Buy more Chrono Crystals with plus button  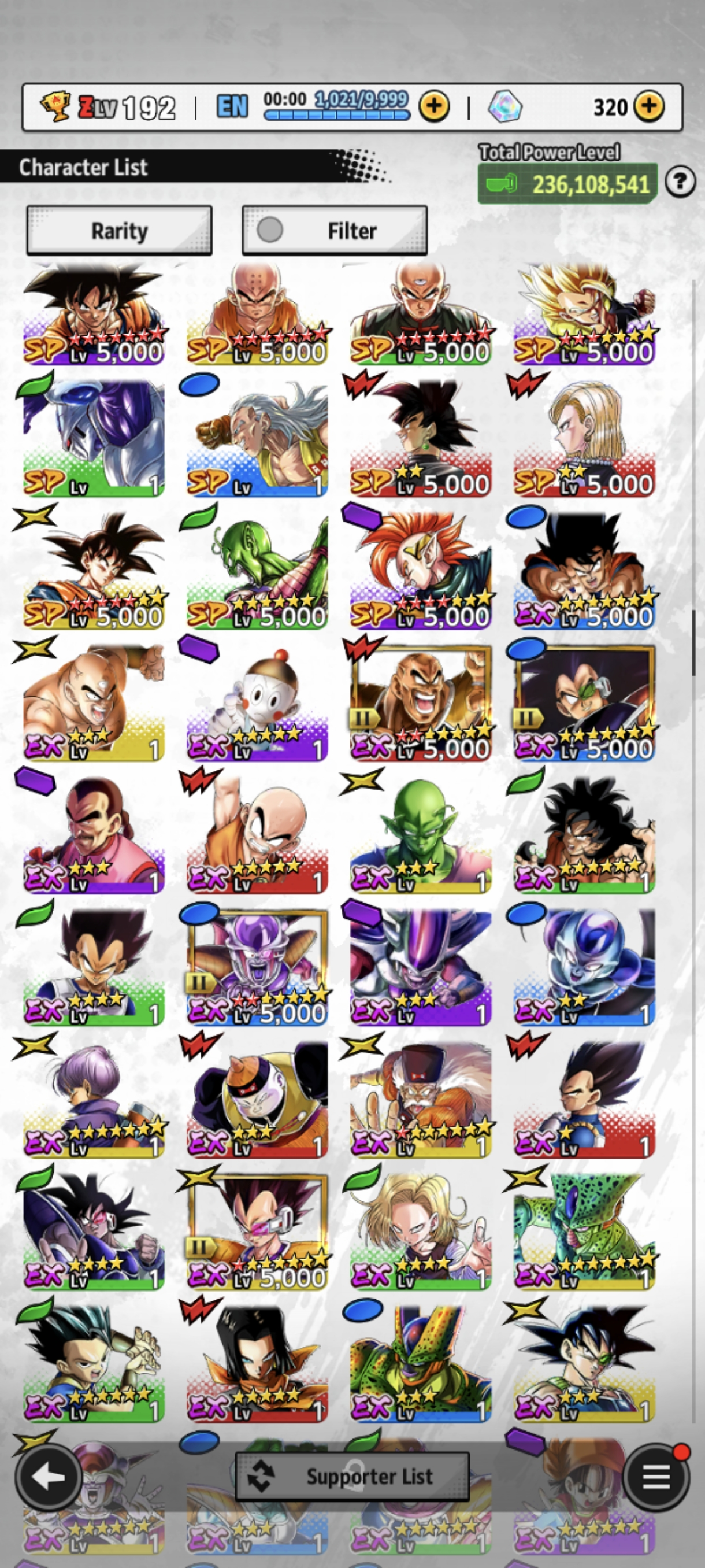tap(649, 106)
